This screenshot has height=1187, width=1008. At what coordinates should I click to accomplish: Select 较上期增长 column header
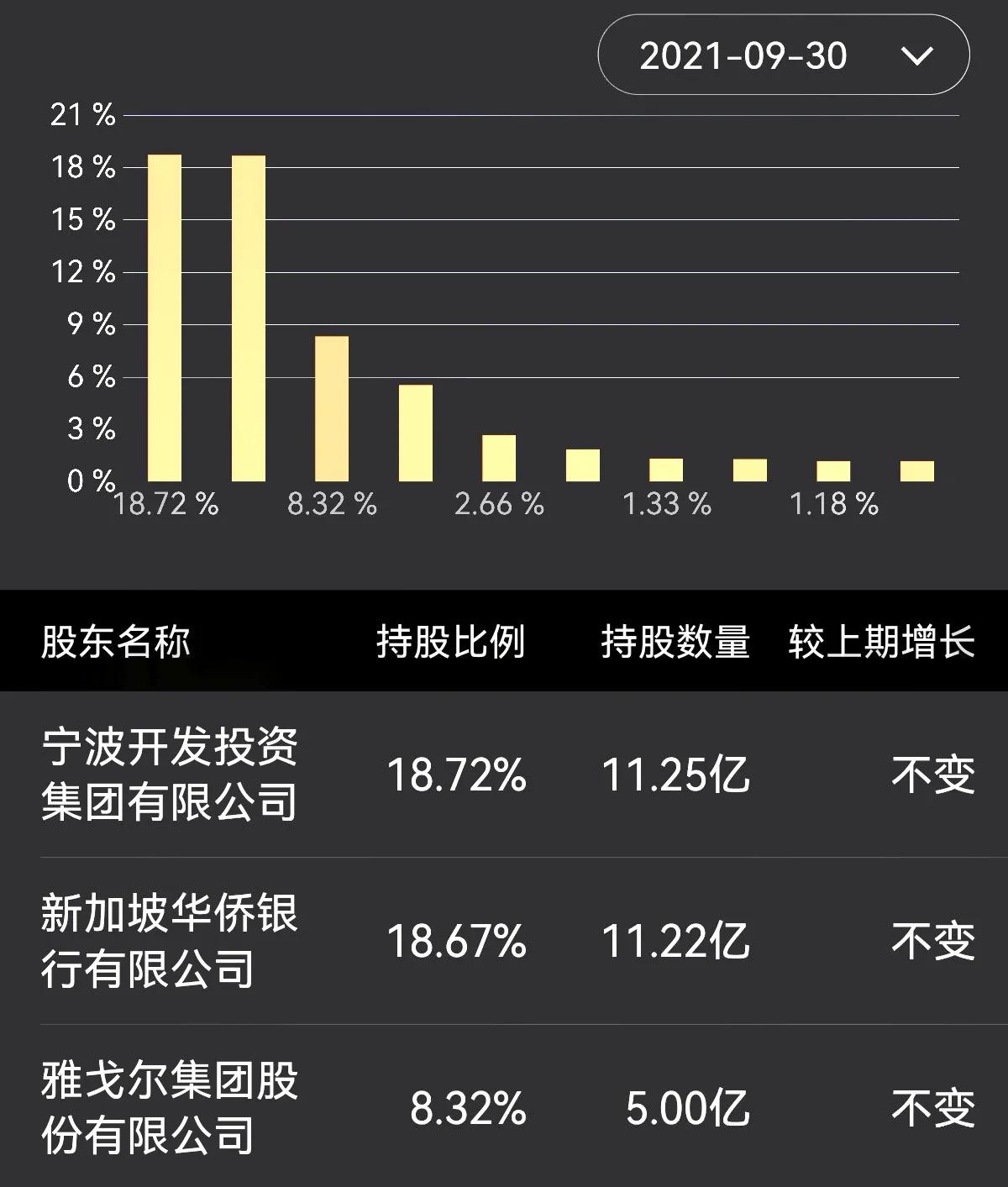pyautogui.click(x=880, y=643)
